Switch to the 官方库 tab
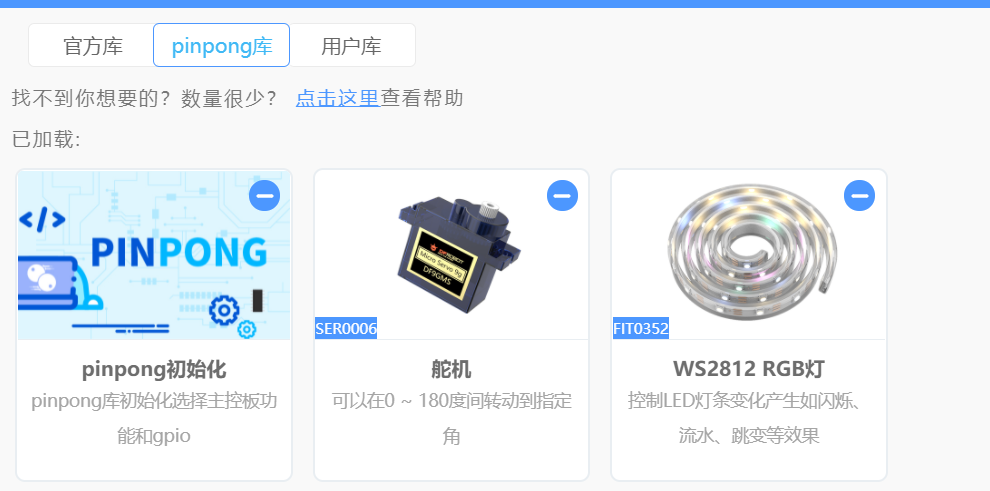The height and width of the screenshot is (491, 990). (92, 46)
